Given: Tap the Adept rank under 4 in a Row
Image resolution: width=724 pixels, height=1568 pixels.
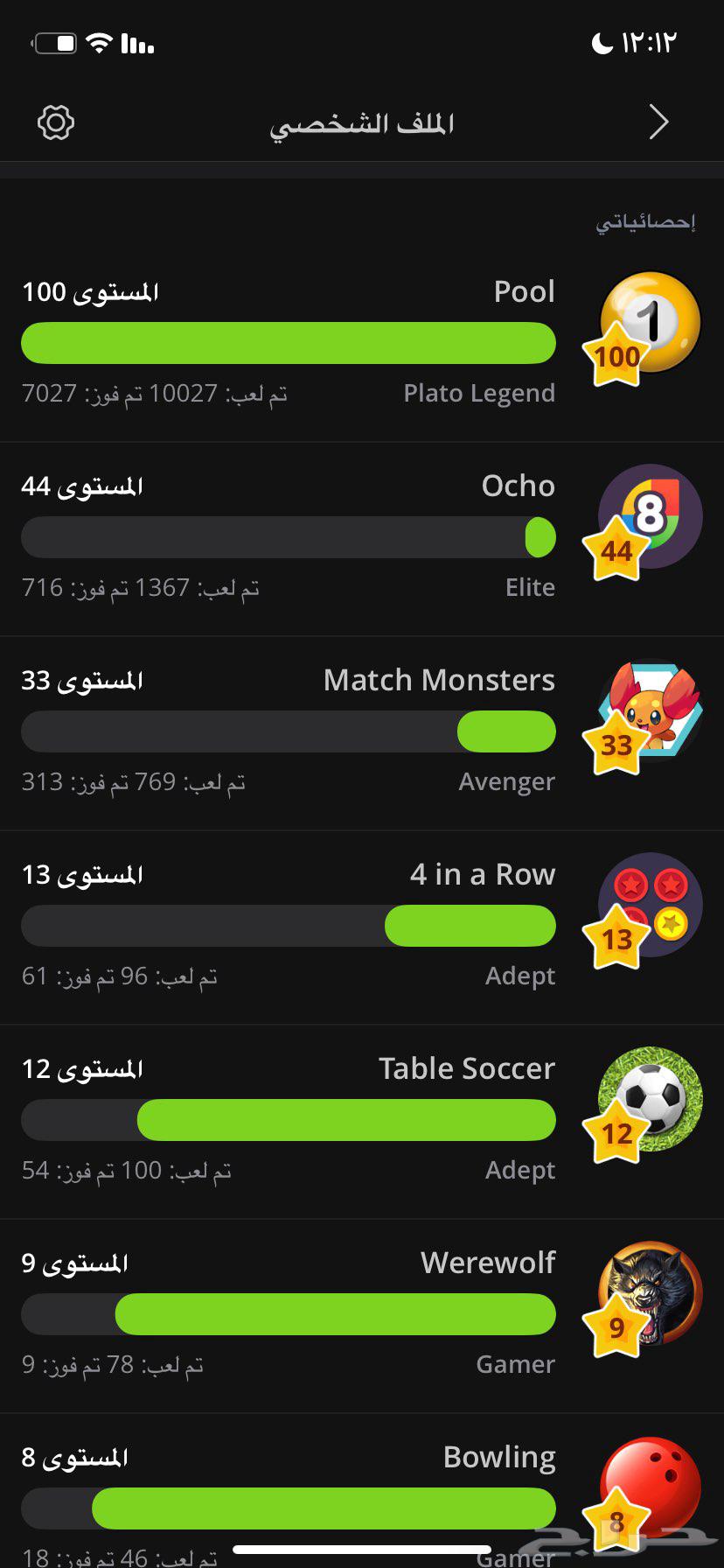Looking at the screenshot, I should coord(520,976).
